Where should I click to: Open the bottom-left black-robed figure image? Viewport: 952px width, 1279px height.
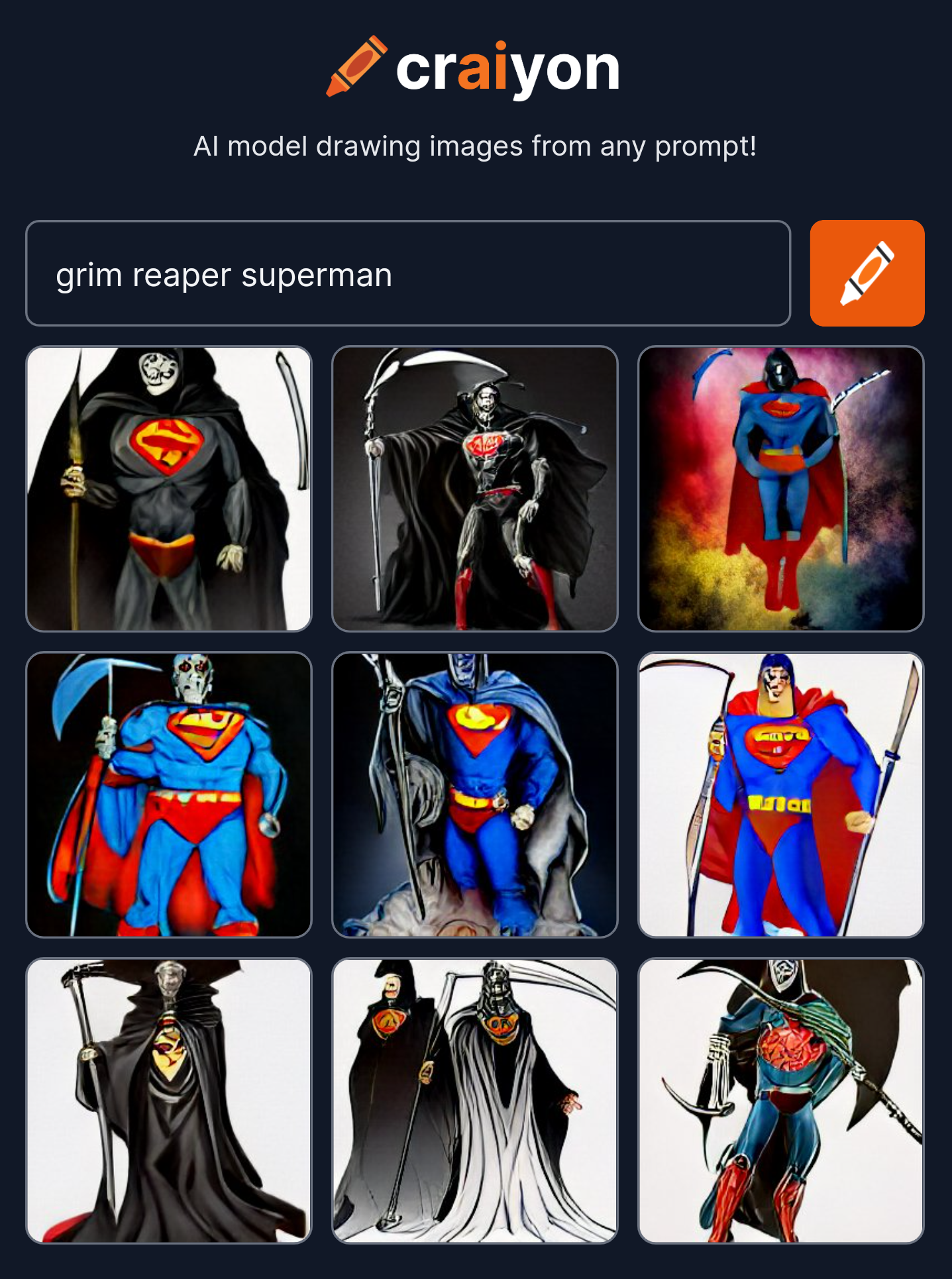click(x=169, y=1101)
